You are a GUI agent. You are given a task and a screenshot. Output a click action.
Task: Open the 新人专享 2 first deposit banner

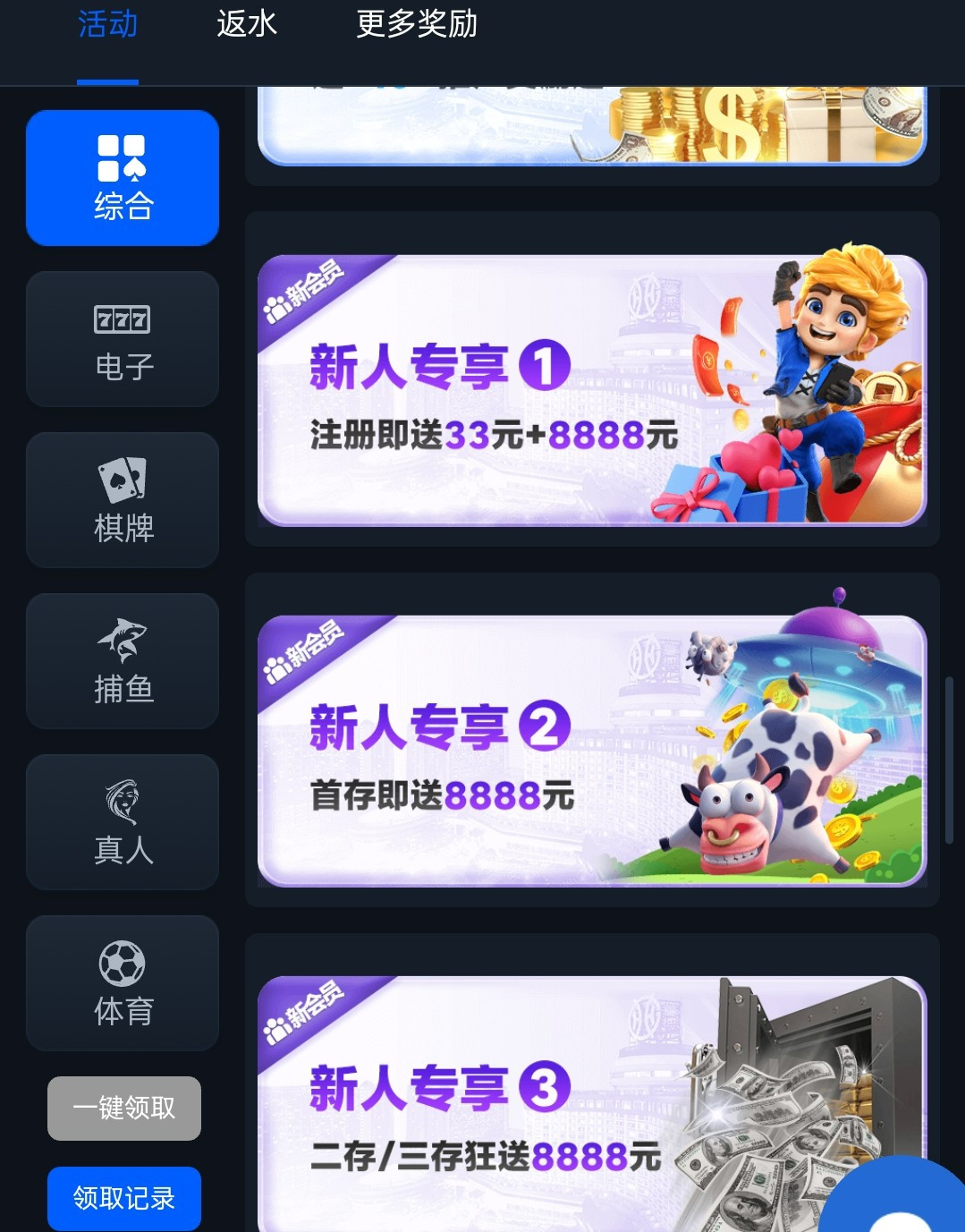click(x=591, y=752)
